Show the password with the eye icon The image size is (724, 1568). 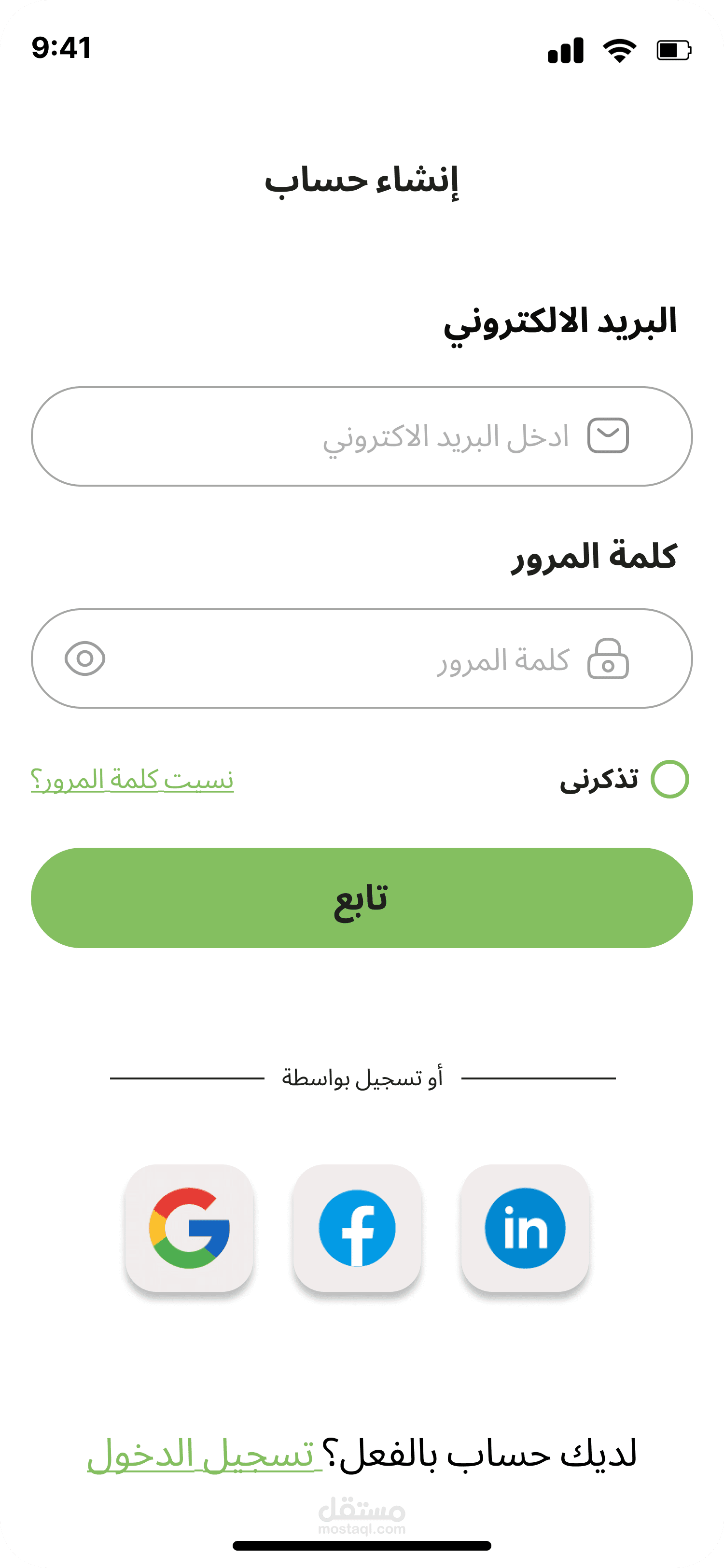pos(84,658)
